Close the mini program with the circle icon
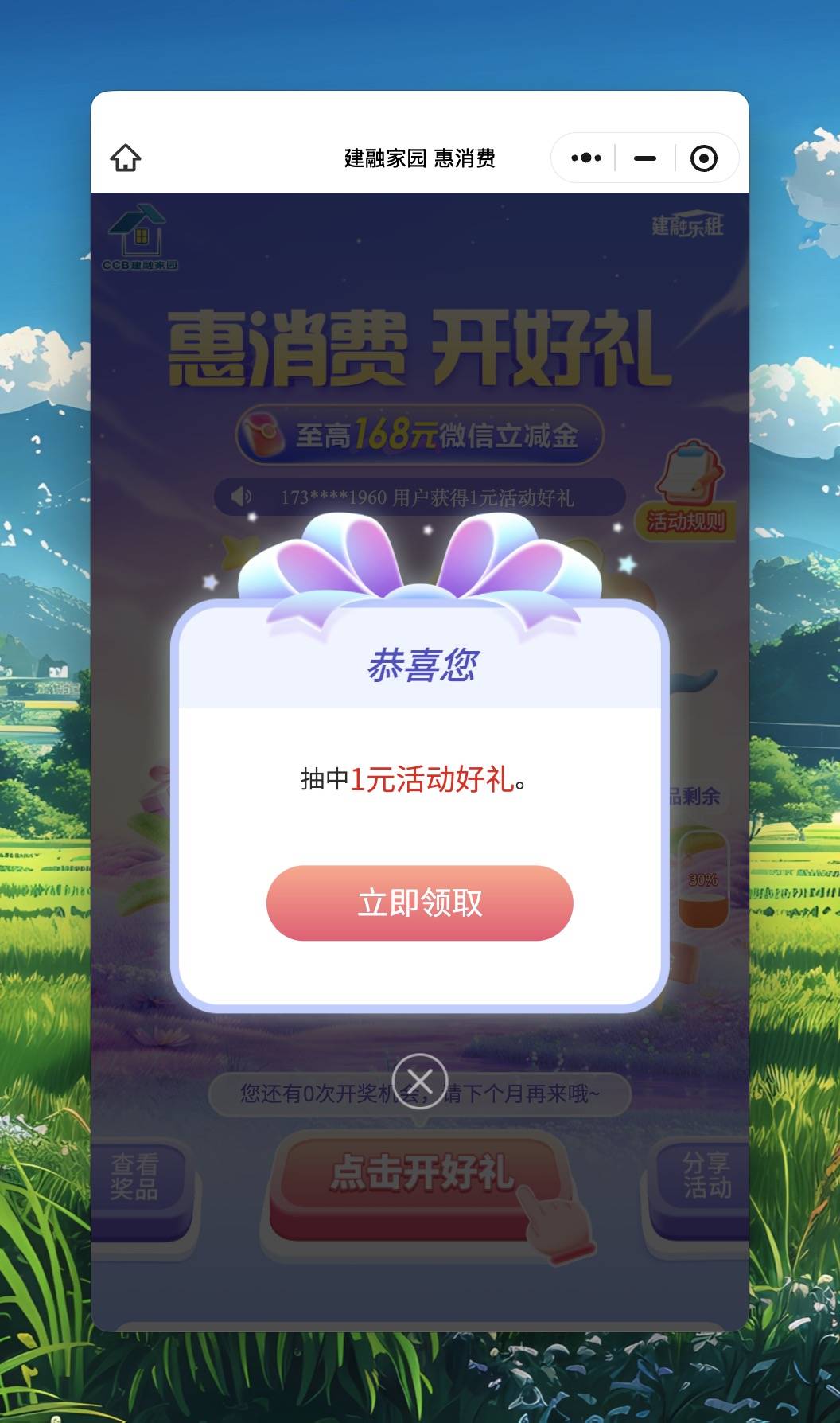Screen dimensions: 840x1423 [x=703, y=158]
